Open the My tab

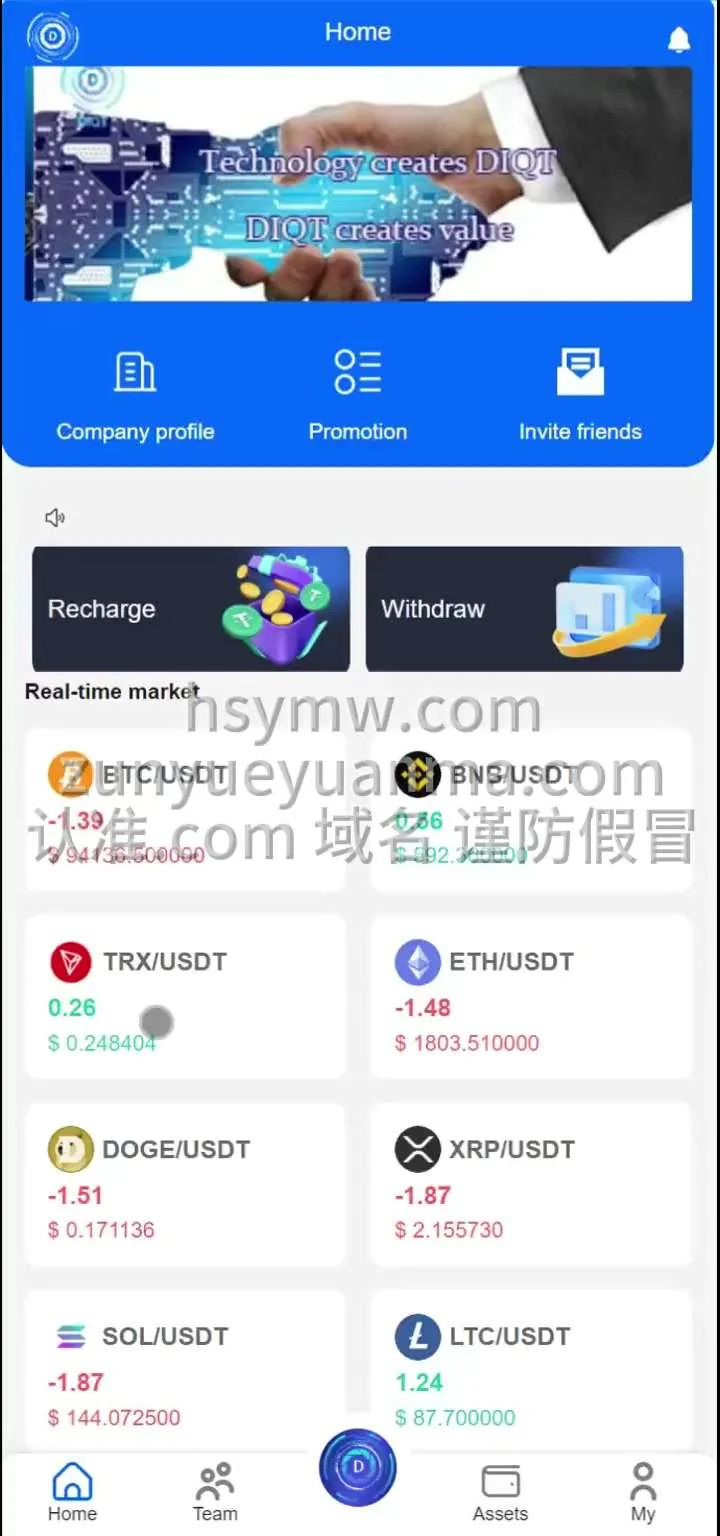click(643, 1492)
